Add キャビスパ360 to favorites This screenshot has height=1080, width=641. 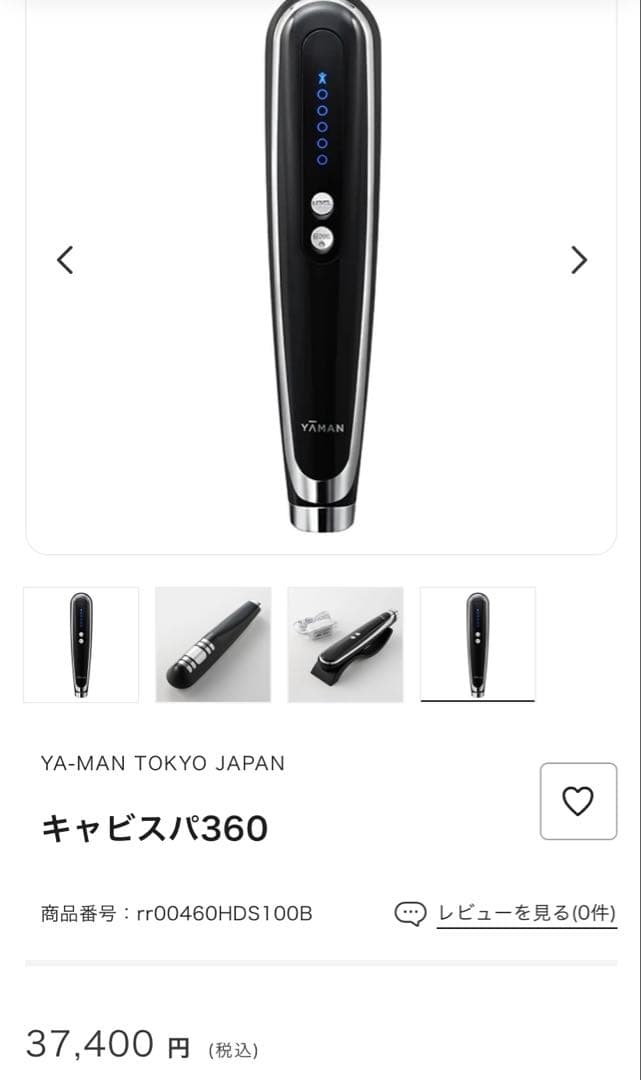tap(578, 801)
